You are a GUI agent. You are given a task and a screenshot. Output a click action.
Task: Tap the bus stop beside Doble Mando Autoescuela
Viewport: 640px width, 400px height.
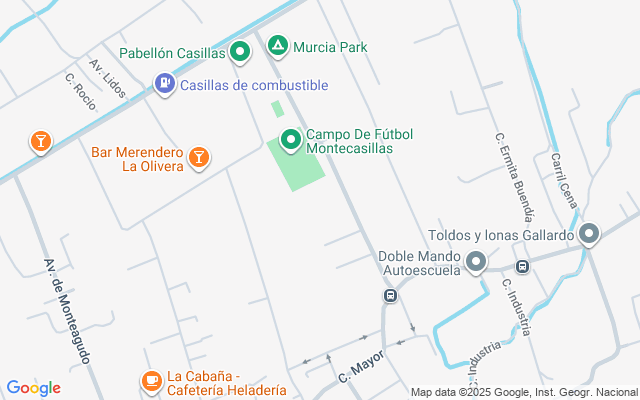coord(522,267)
